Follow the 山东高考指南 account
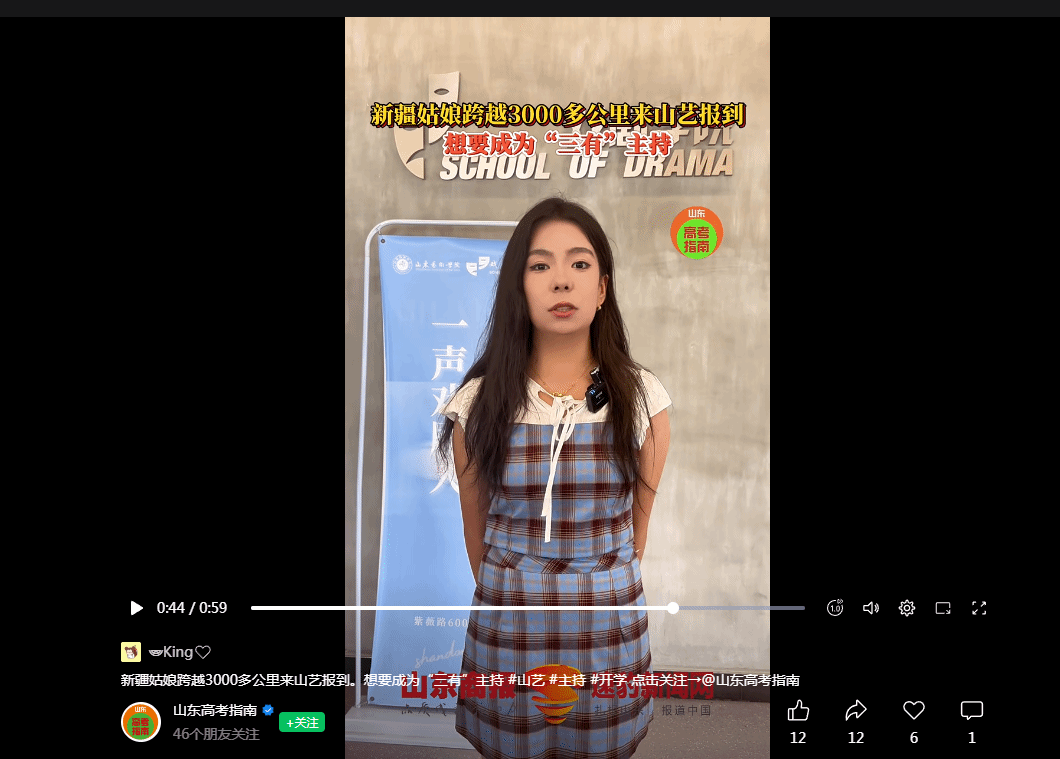Viewport: 1060px width, 759px height. pos(302,722)
